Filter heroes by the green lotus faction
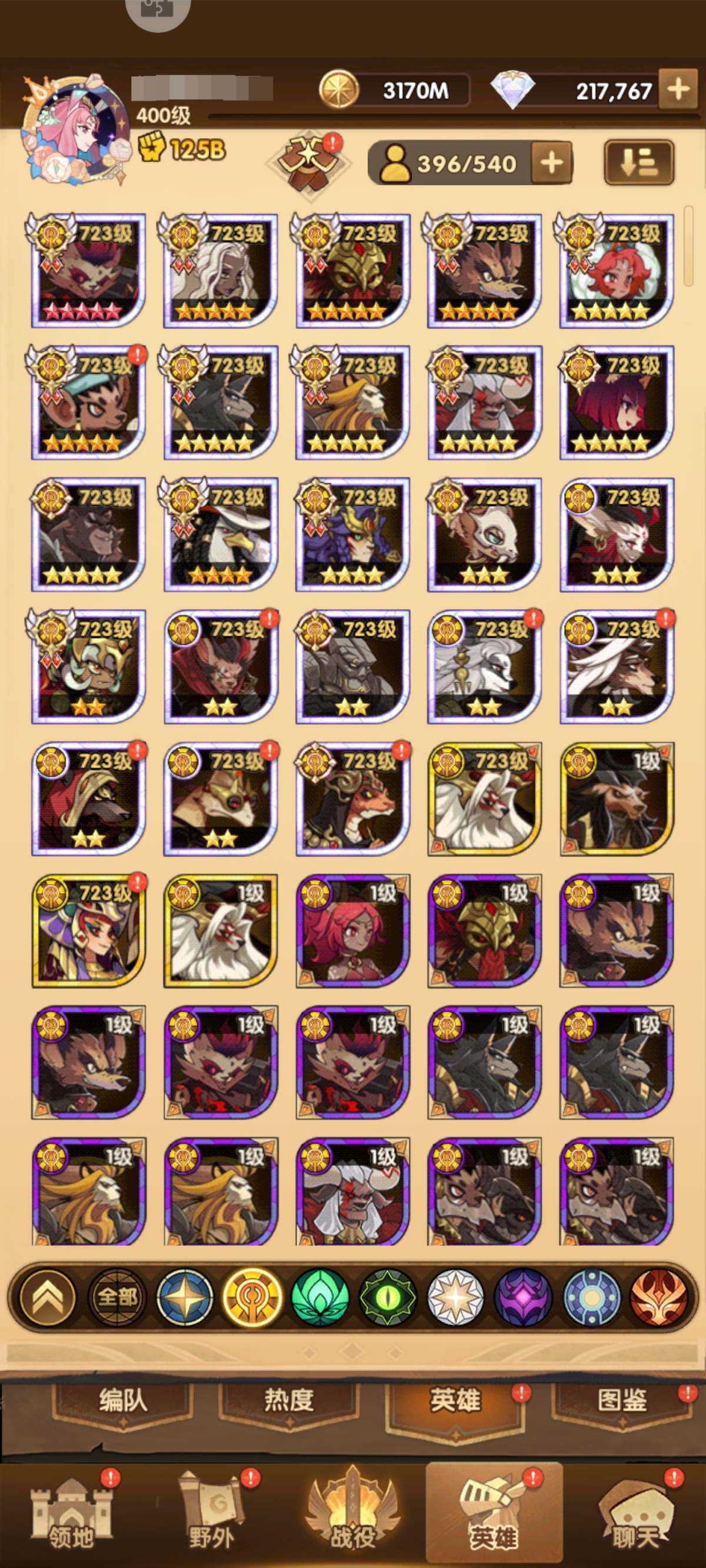 point(321,1298)
